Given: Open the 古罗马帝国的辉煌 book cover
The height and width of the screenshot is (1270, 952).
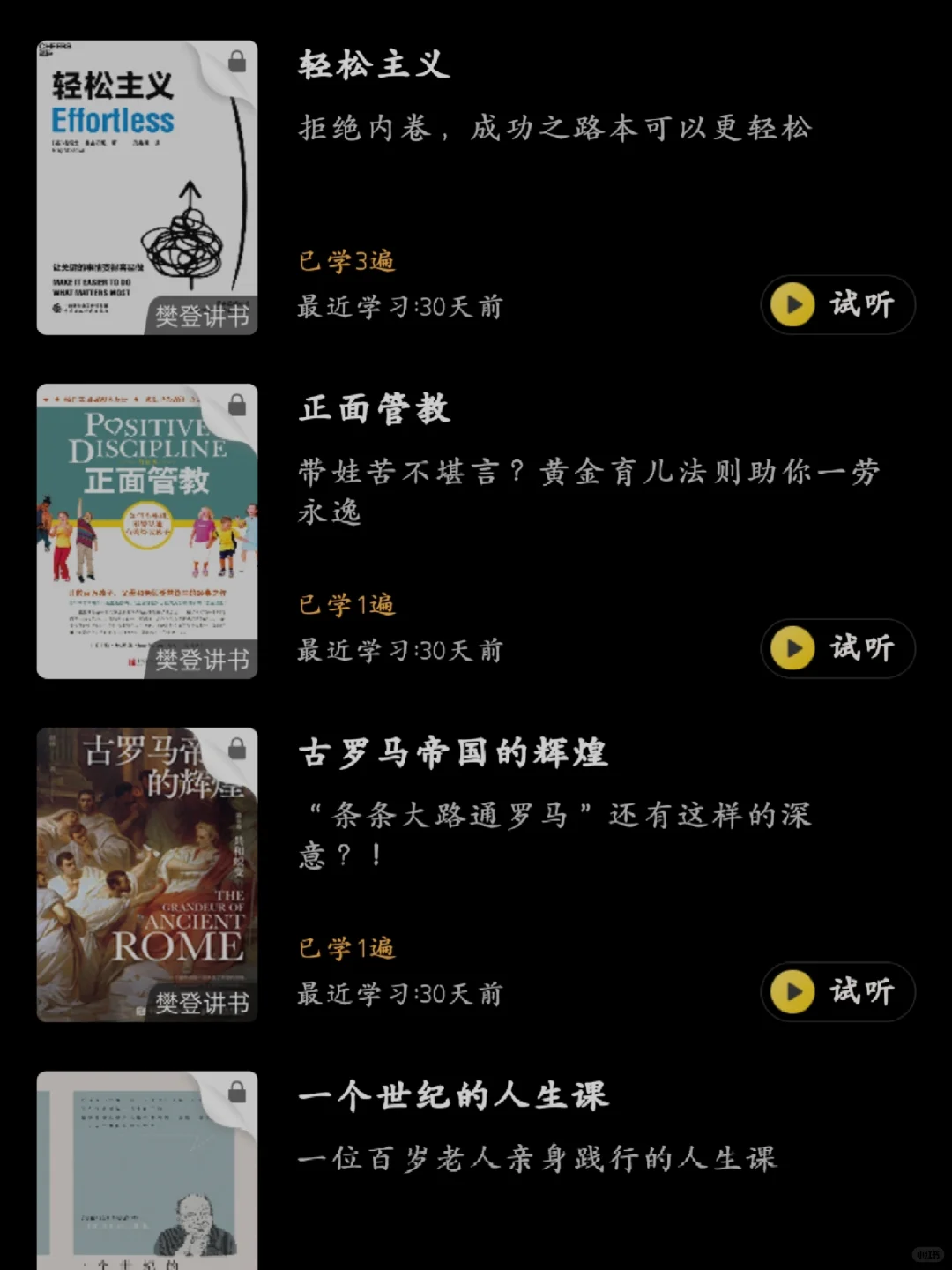Looking at the screenshot, I should (x=147, y=875).
